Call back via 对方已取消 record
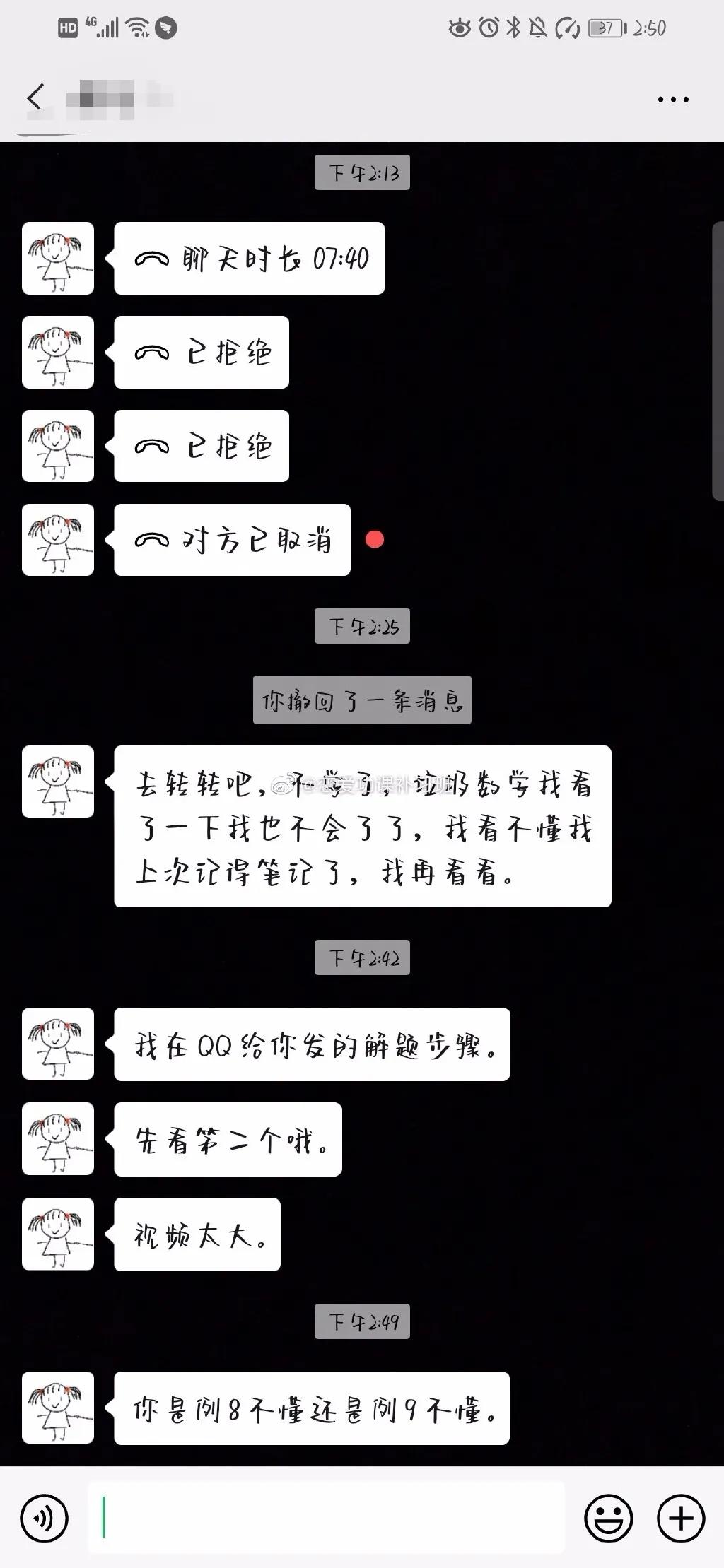This screenshot has height=1568, width=724. (x=232, y=541)
